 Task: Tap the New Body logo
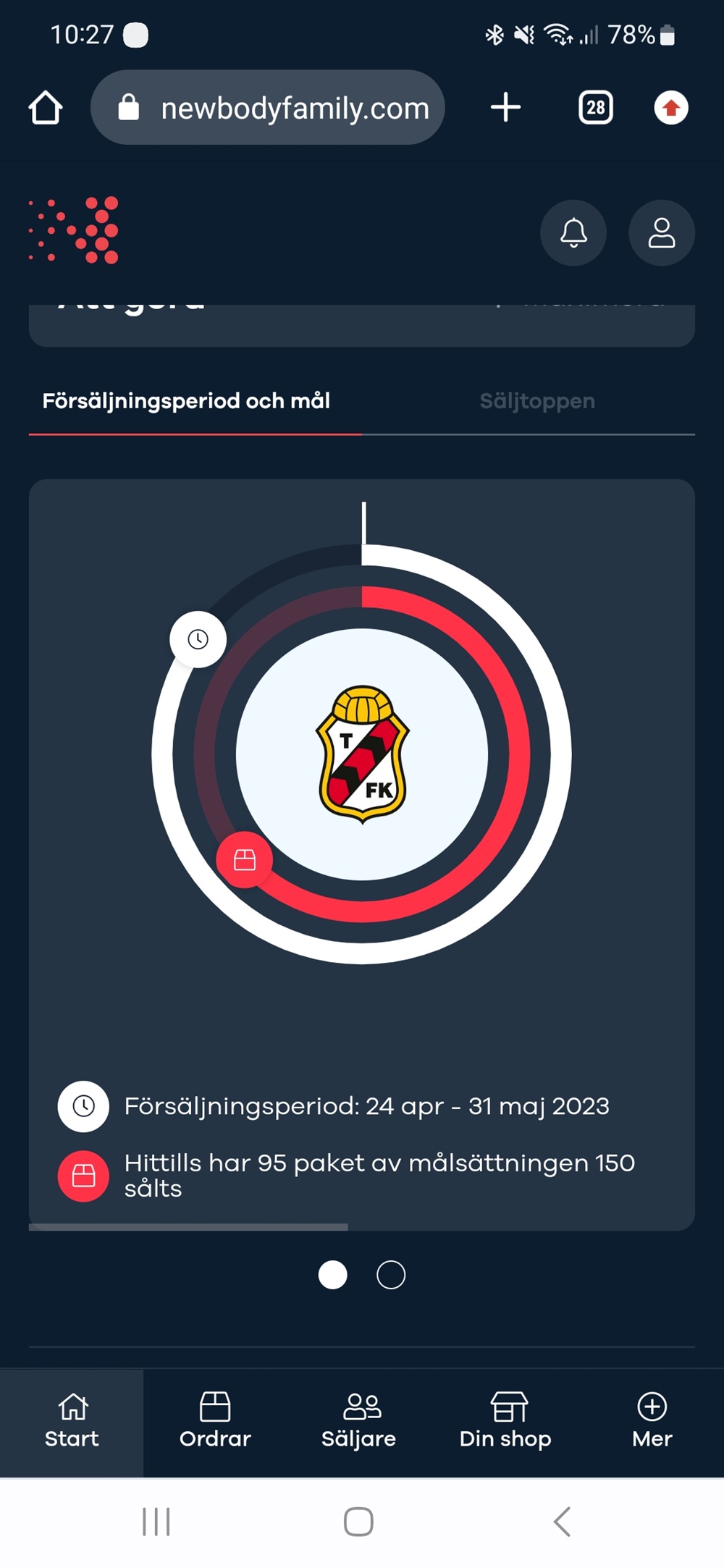coord(74,230)
